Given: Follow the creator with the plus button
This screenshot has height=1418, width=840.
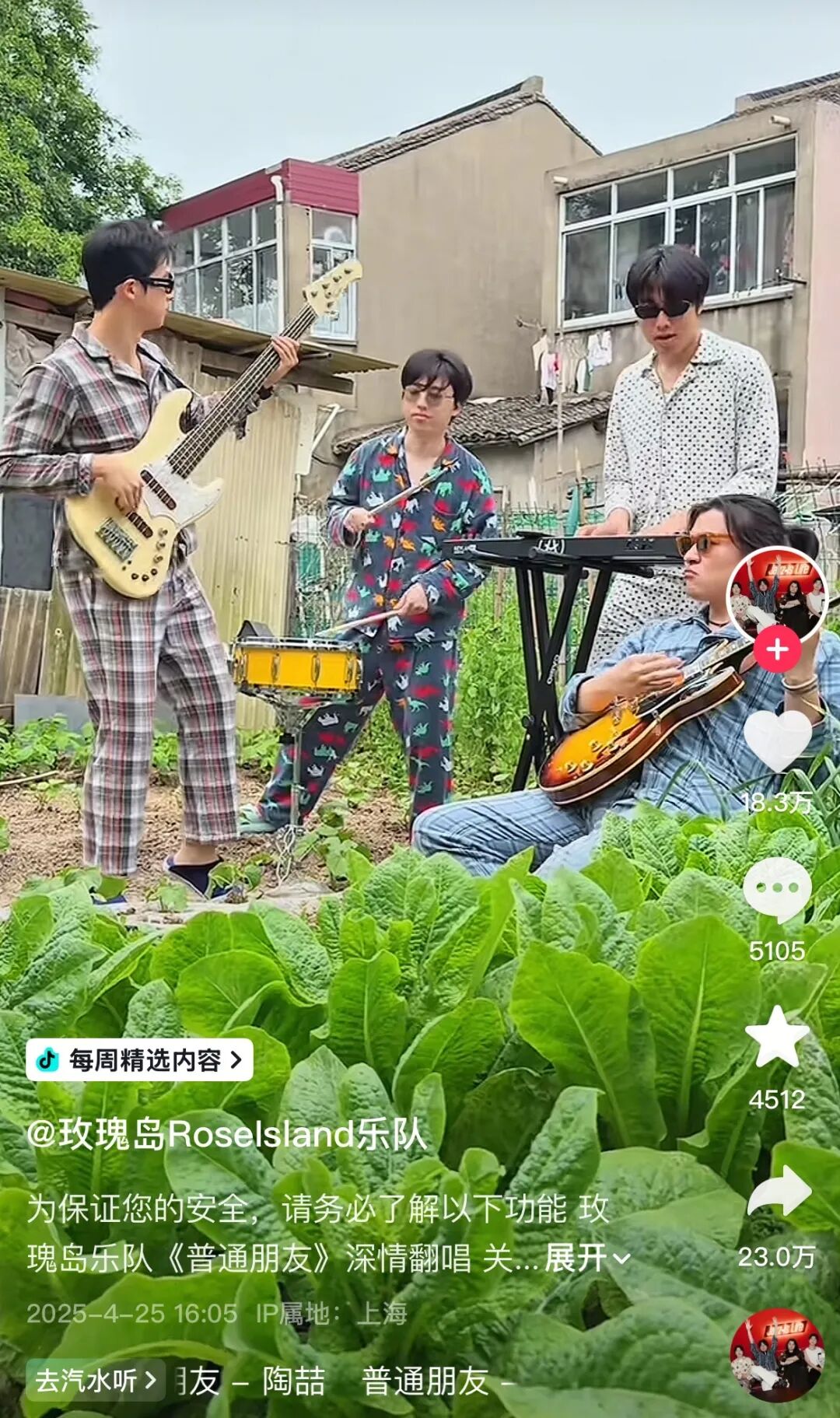Looking at the screenshot, I should [777, 649].
